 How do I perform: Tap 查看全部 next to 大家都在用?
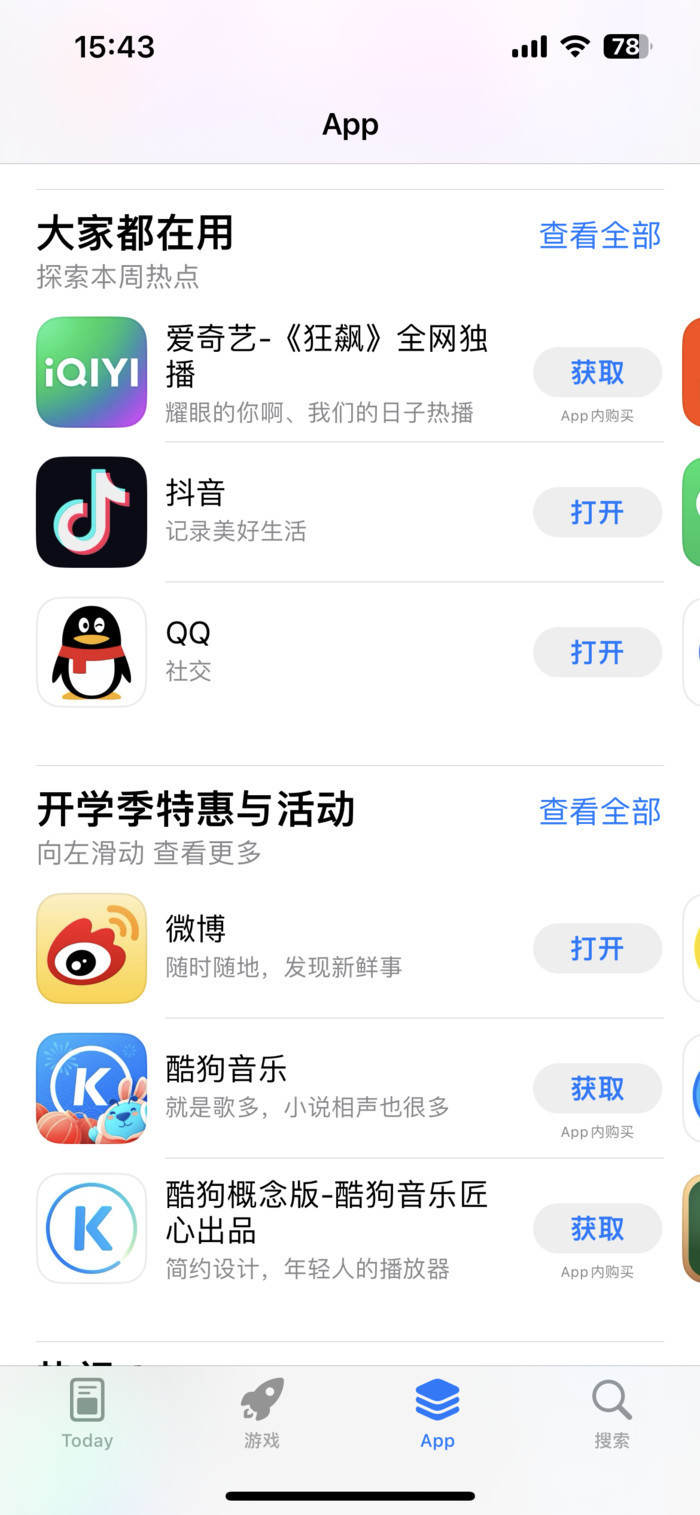point(600,235)
